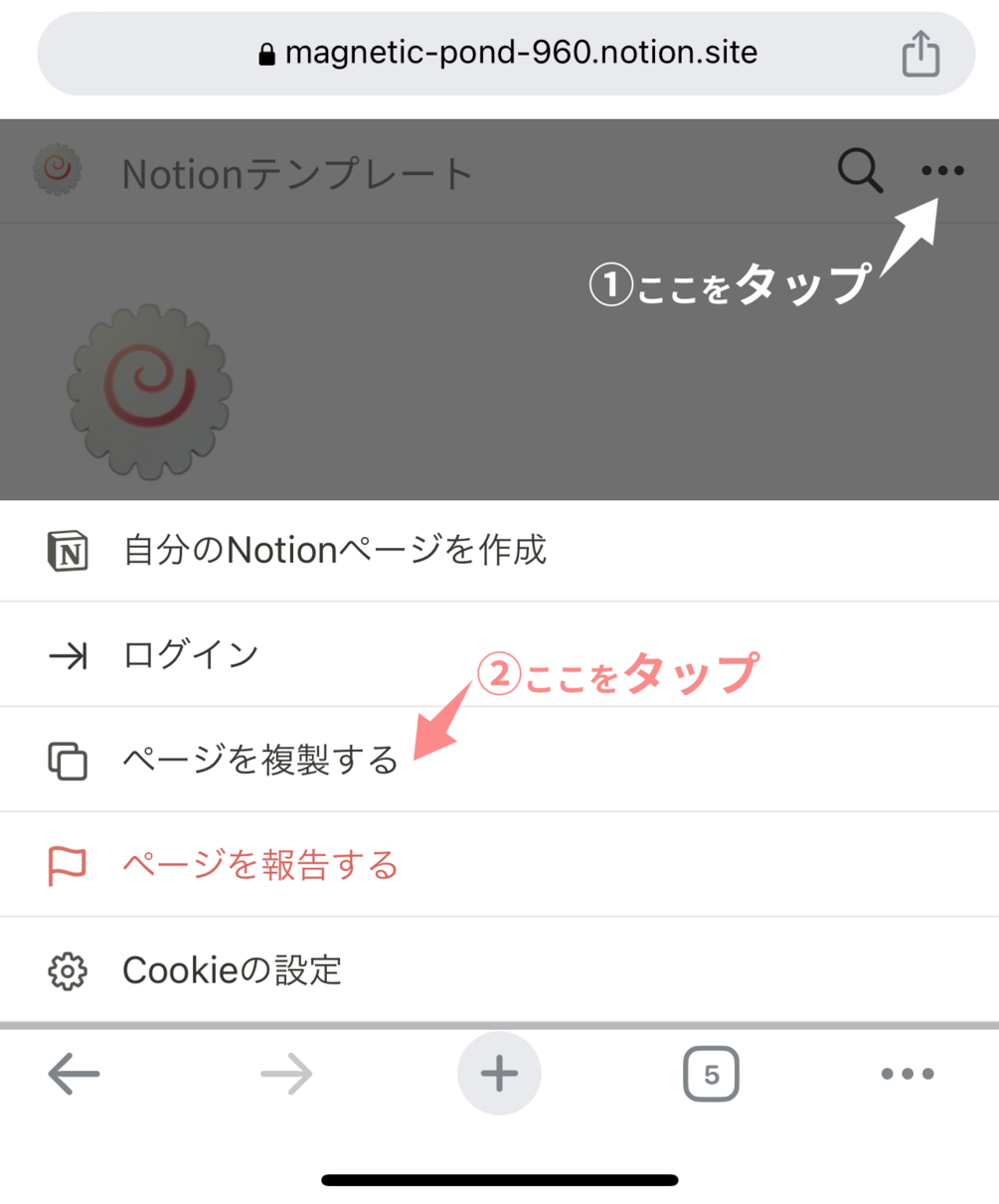Share this page from the address bar

pos(920,54)
